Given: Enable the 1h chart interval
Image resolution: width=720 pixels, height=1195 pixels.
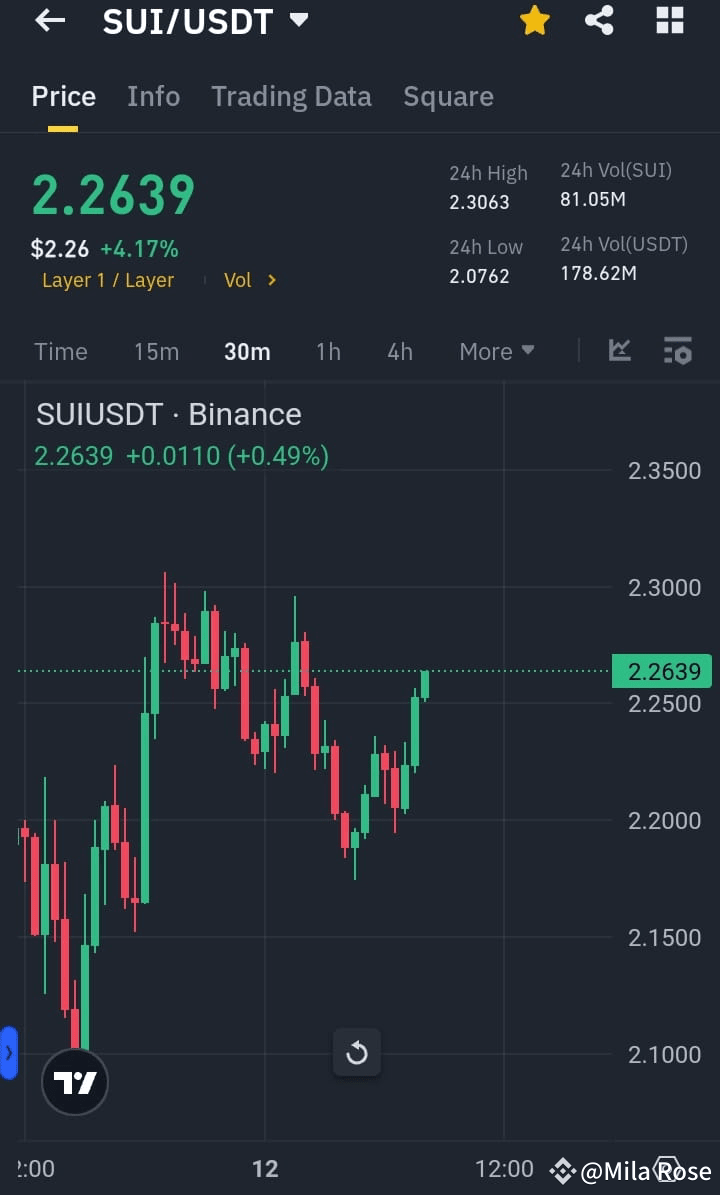Looking at the screenshot, I should click(x=328, y=351).
